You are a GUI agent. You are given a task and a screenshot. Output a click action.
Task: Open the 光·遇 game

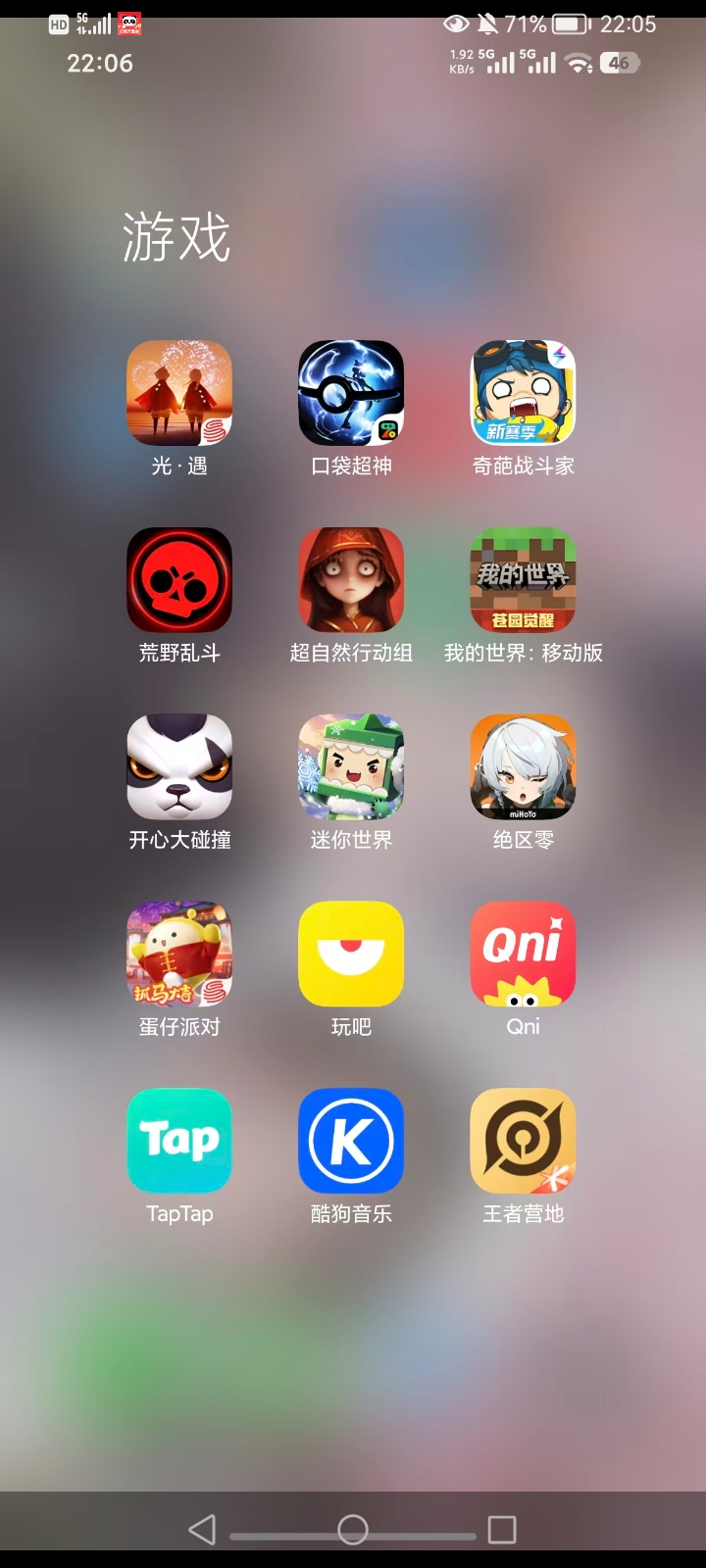[x=179, y=393]
